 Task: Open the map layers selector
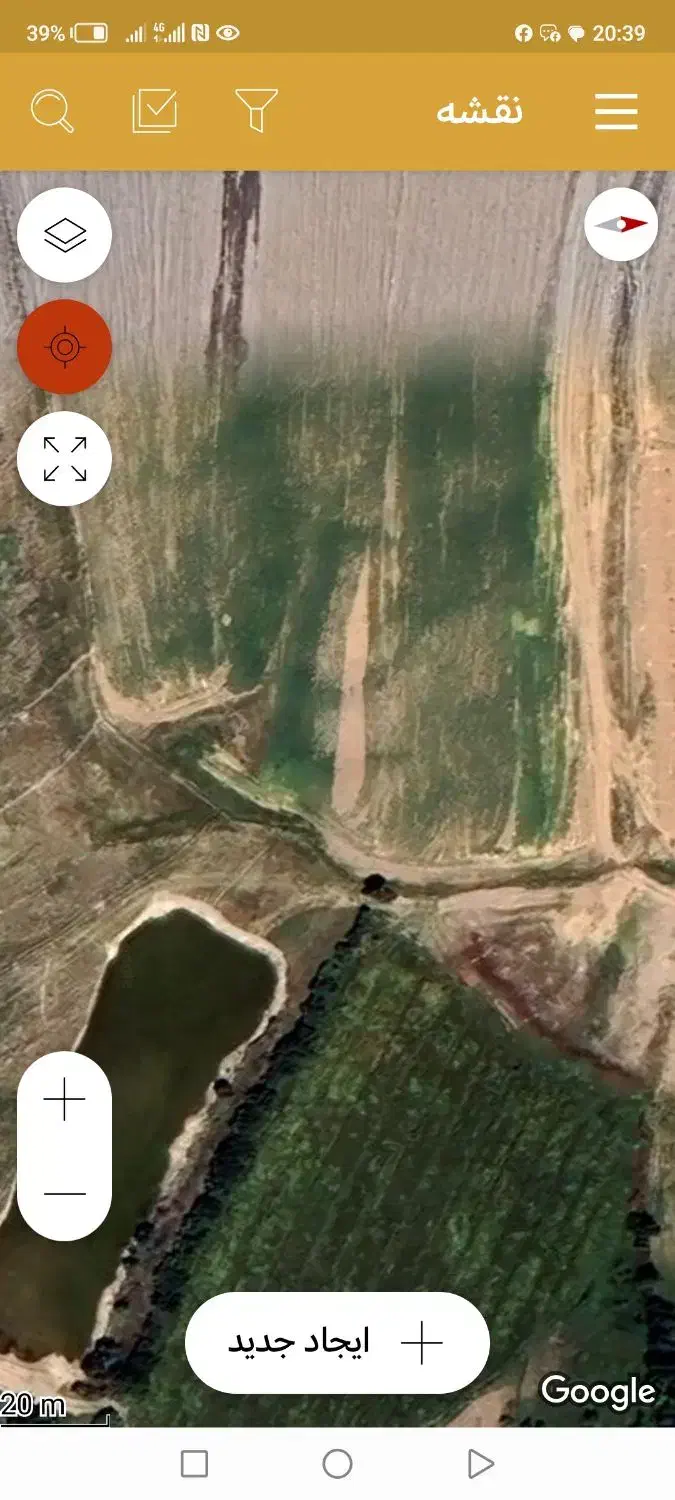[x=65, y=235]
